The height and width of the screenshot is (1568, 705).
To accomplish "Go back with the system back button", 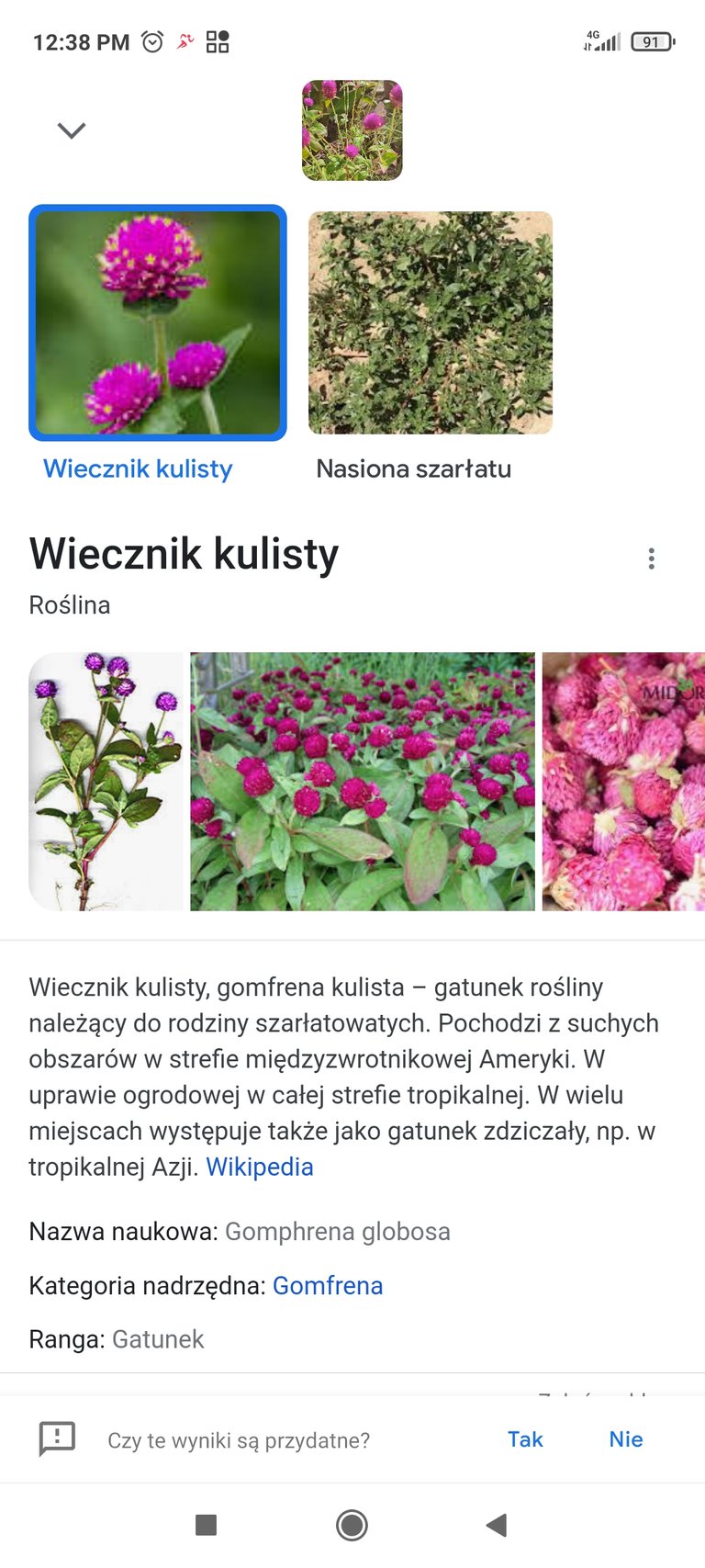I will click(497, 1526).
